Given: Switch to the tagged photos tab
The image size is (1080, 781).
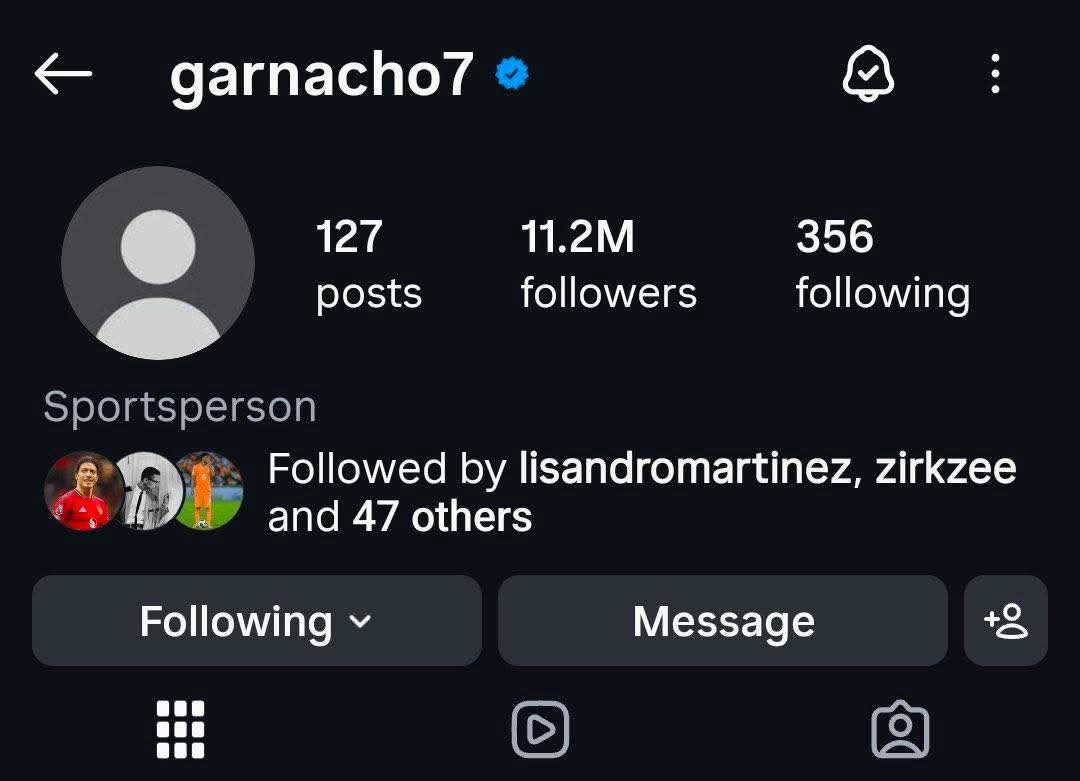Looking at the screenshot, I should pos(900,729).
